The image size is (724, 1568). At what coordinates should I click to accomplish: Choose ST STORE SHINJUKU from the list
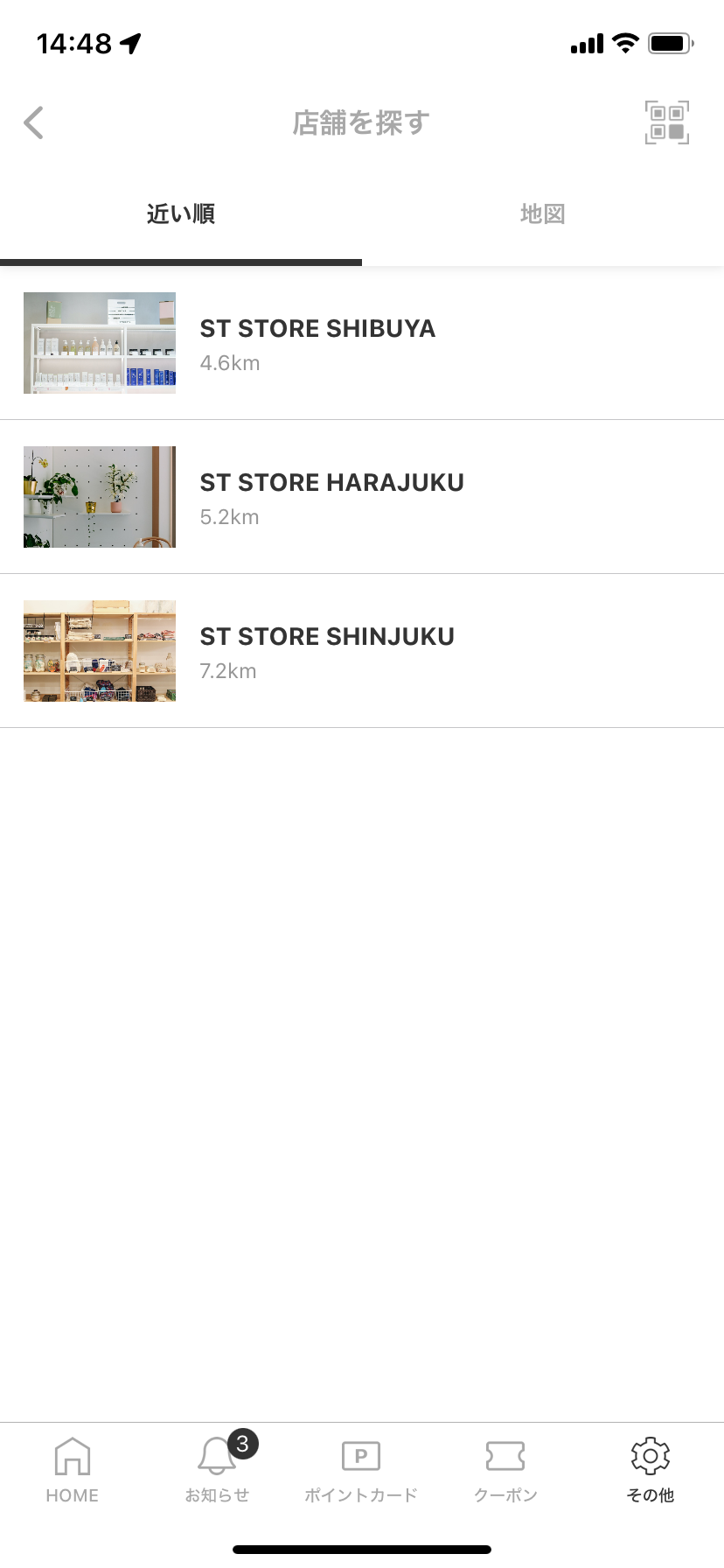(x=362, y=651)
